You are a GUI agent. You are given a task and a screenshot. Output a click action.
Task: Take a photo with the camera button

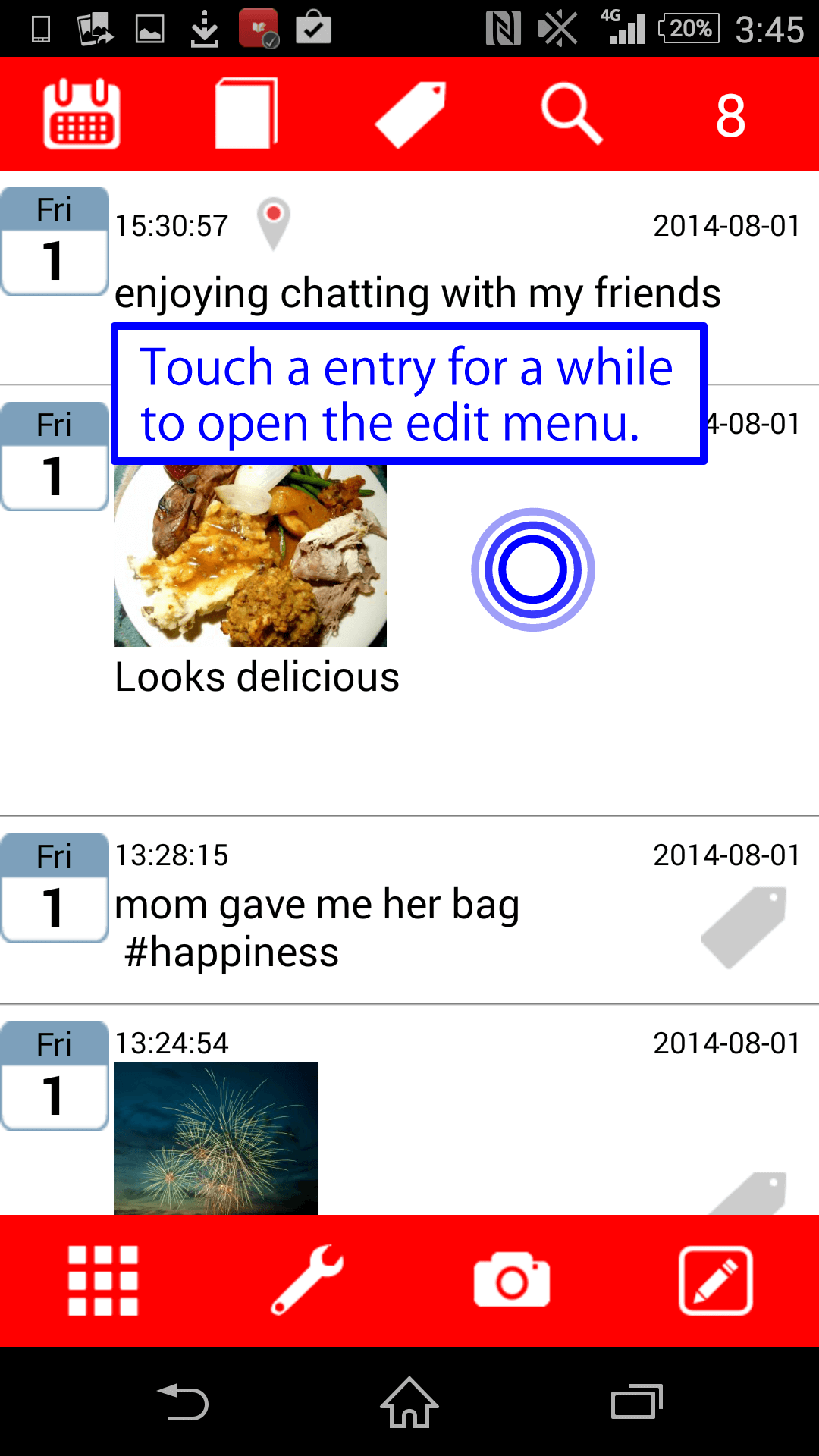tap(512, 1280)
